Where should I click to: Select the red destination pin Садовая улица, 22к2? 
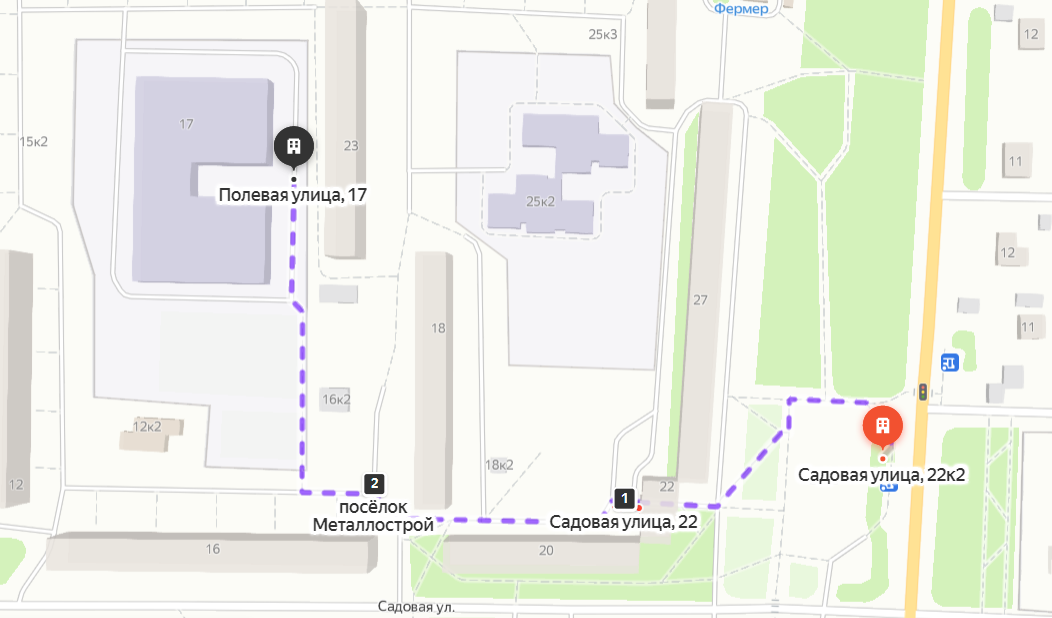(882, 426)
